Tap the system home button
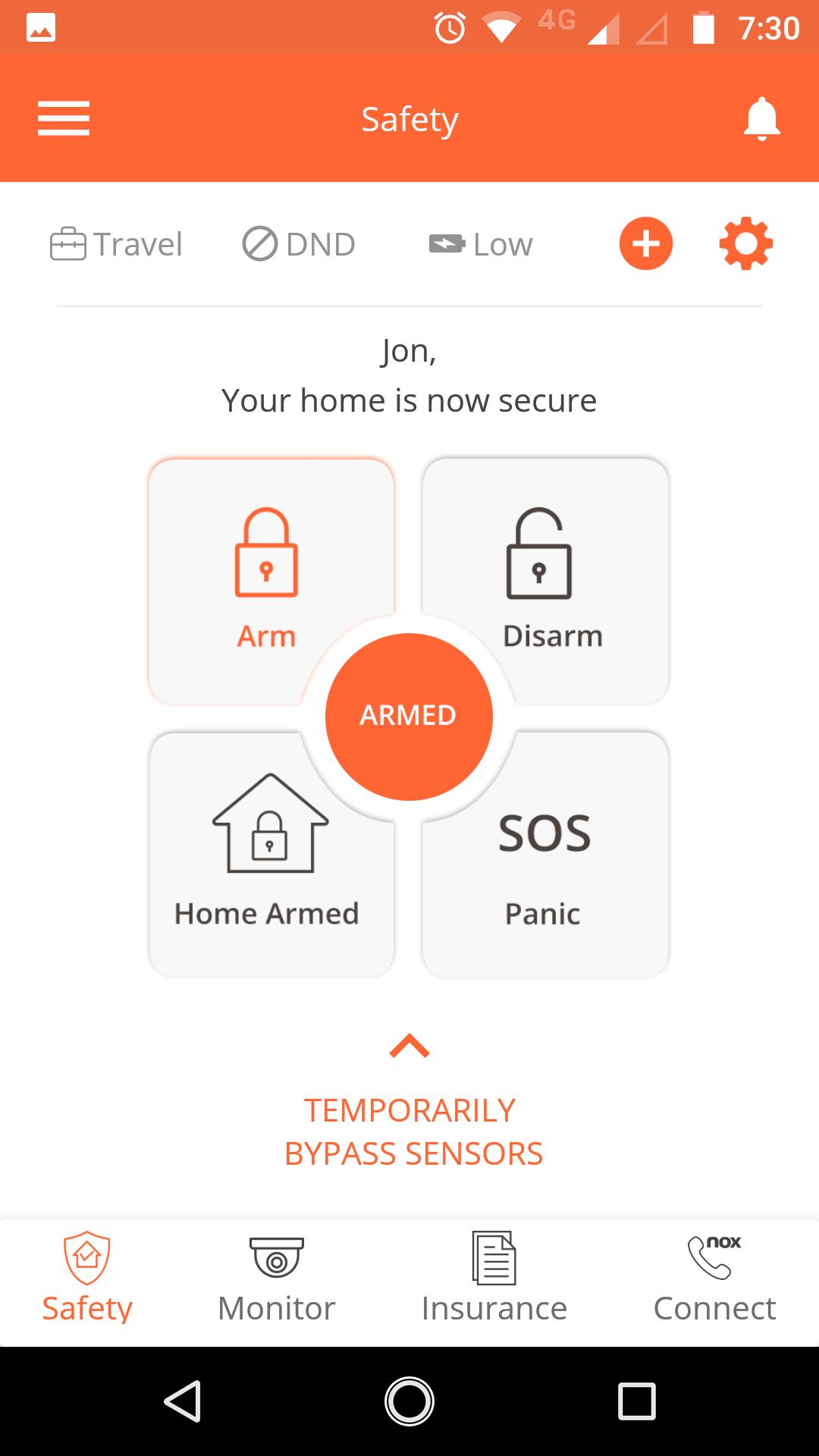This screenshot has height=1456, width=819. point(409,1401)
